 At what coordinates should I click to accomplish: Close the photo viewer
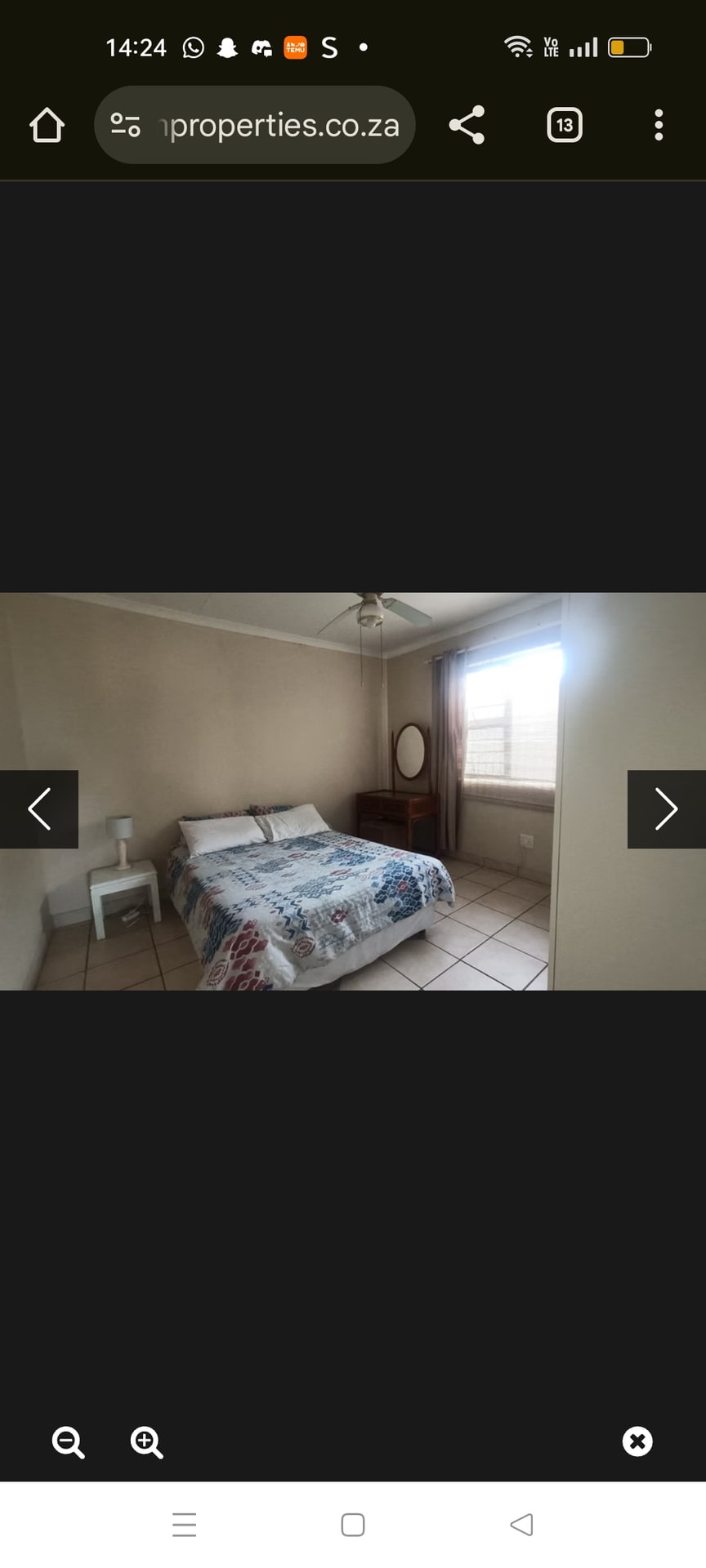pos(637,1441)
